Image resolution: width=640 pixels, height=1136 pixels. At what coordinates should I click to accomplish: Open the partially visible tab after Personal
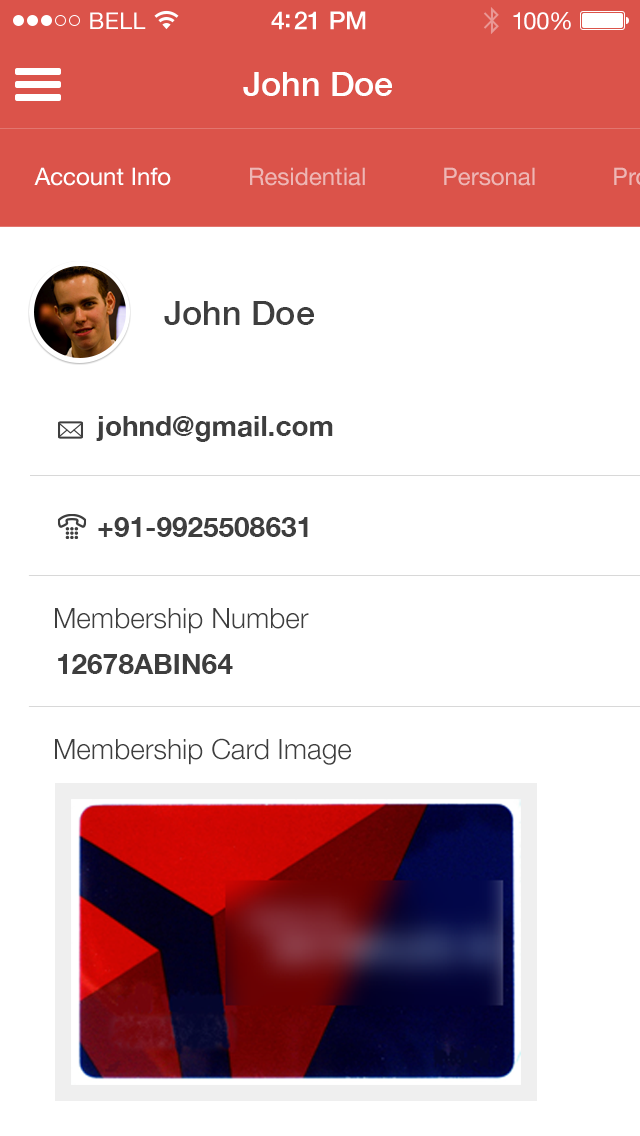click(626, 177)
